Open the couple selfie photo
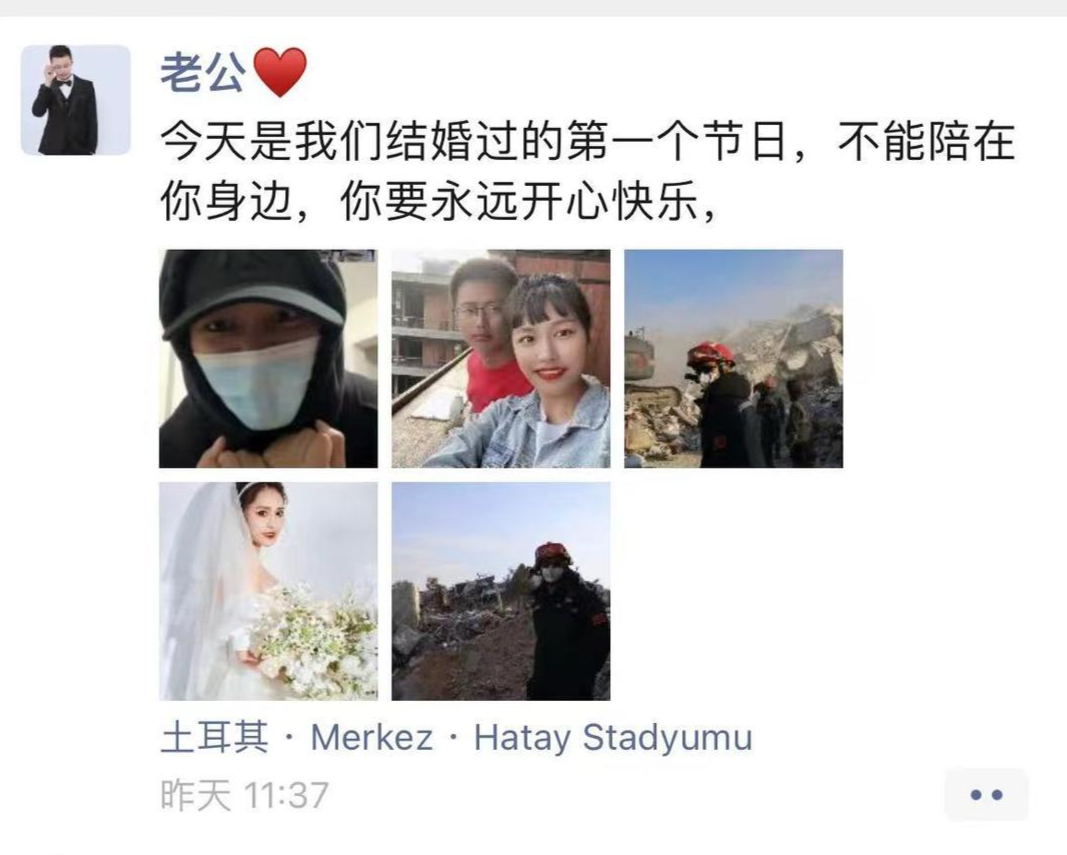The image size is (1067, 855). pos(500,358)
